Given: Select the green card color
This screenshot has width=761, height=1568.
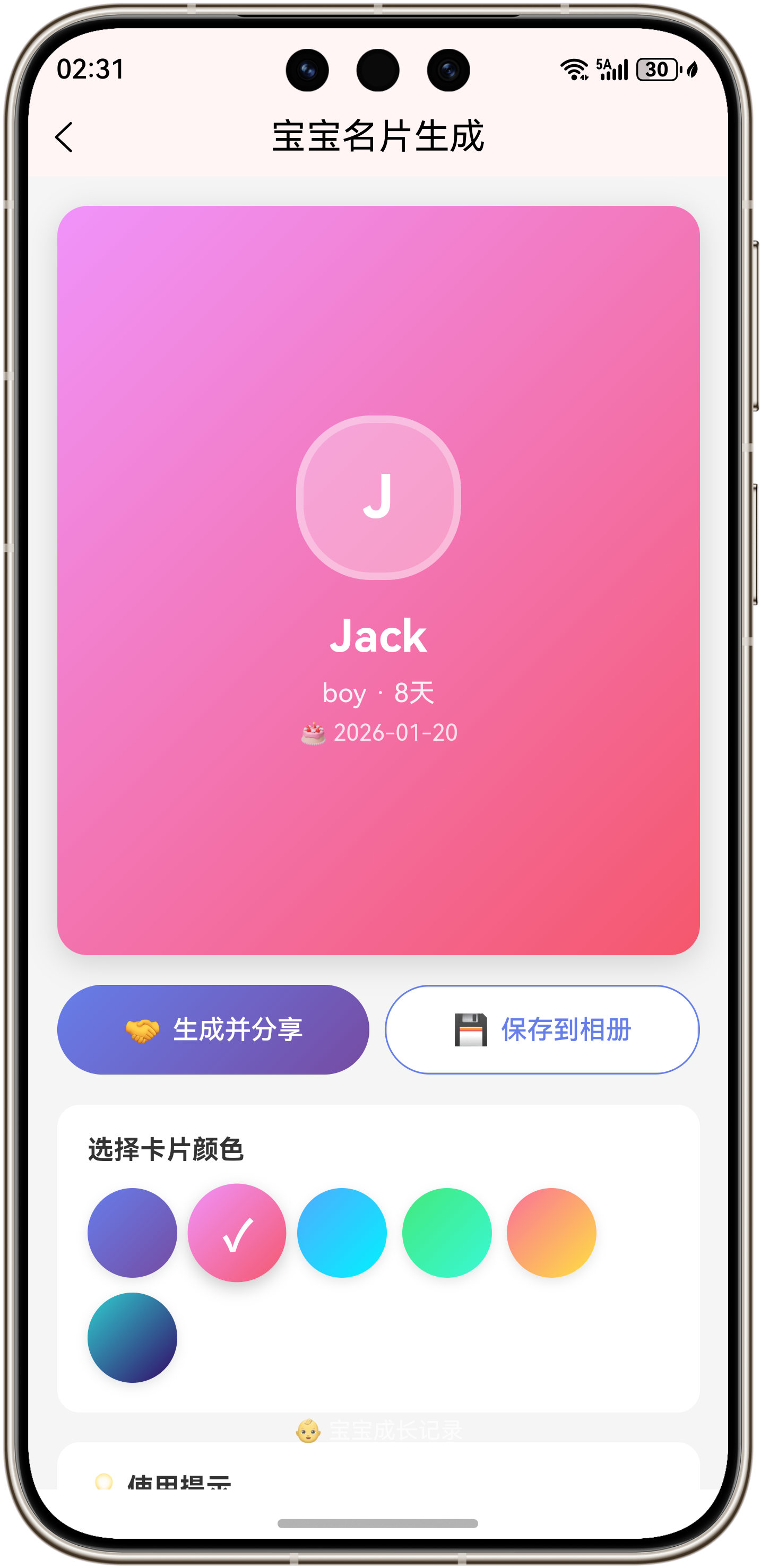Looking at the screenshot, I should click(x=446, y=1232).
